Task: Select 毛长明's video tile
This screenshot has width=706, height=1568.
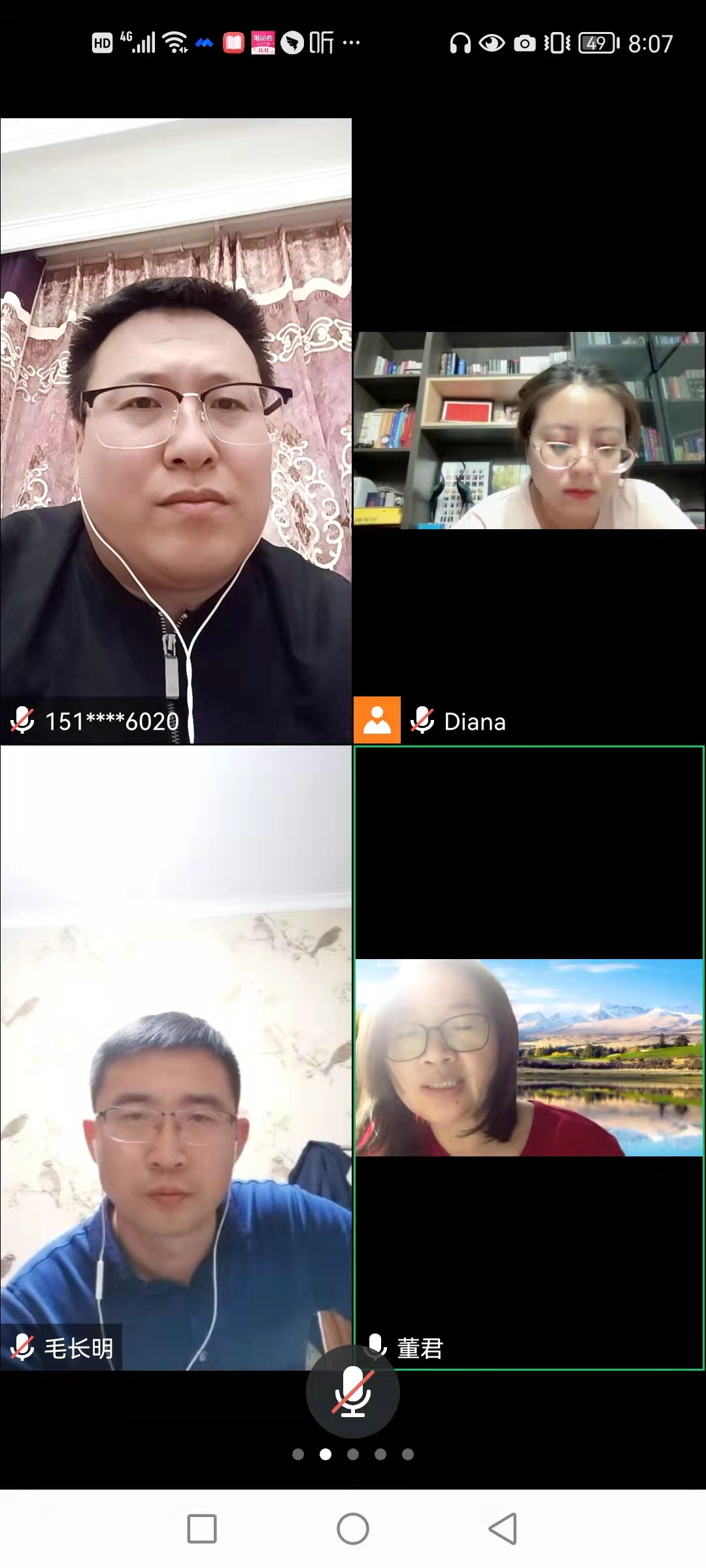Action: tap(176, 1058)
